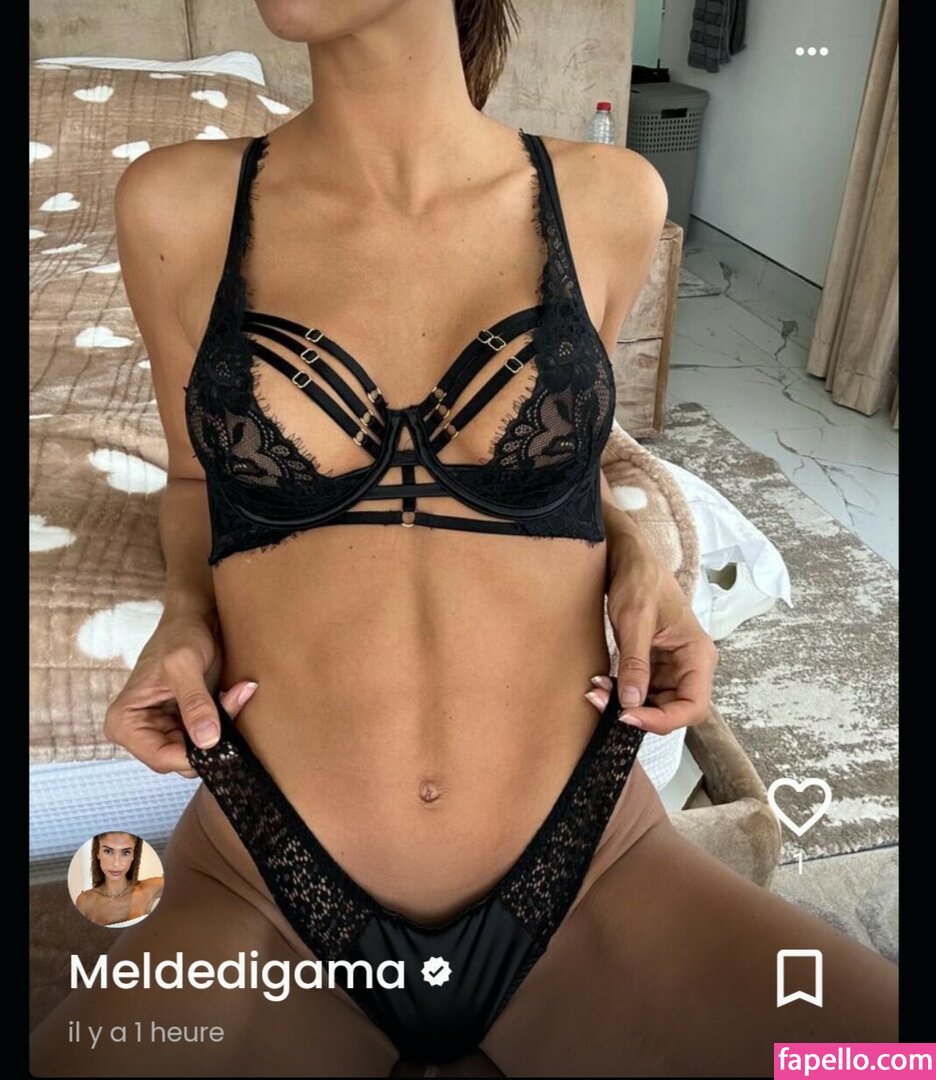The image size is (936, 1080).
Task: Like this post with the heart
Action: pos(799,805)
